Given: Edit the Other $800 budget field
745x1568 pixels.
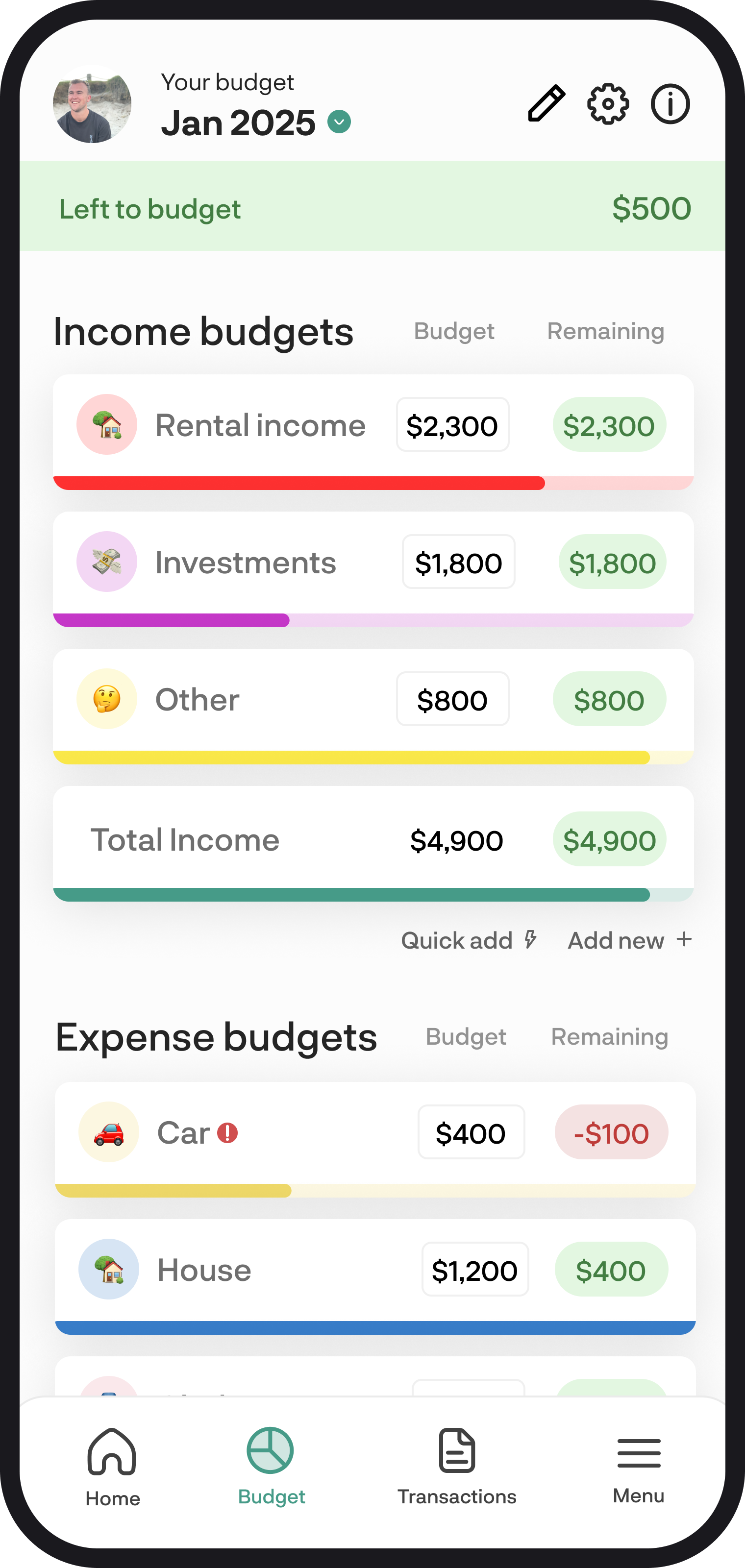Looking at the screenshot, I should (452, 699).
